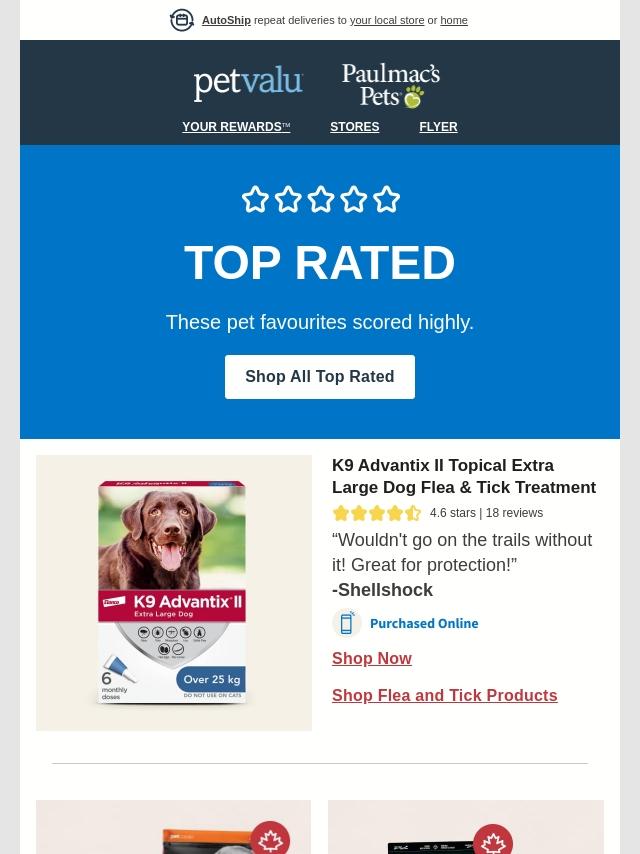Open the home delivery link

coord(453,20)
